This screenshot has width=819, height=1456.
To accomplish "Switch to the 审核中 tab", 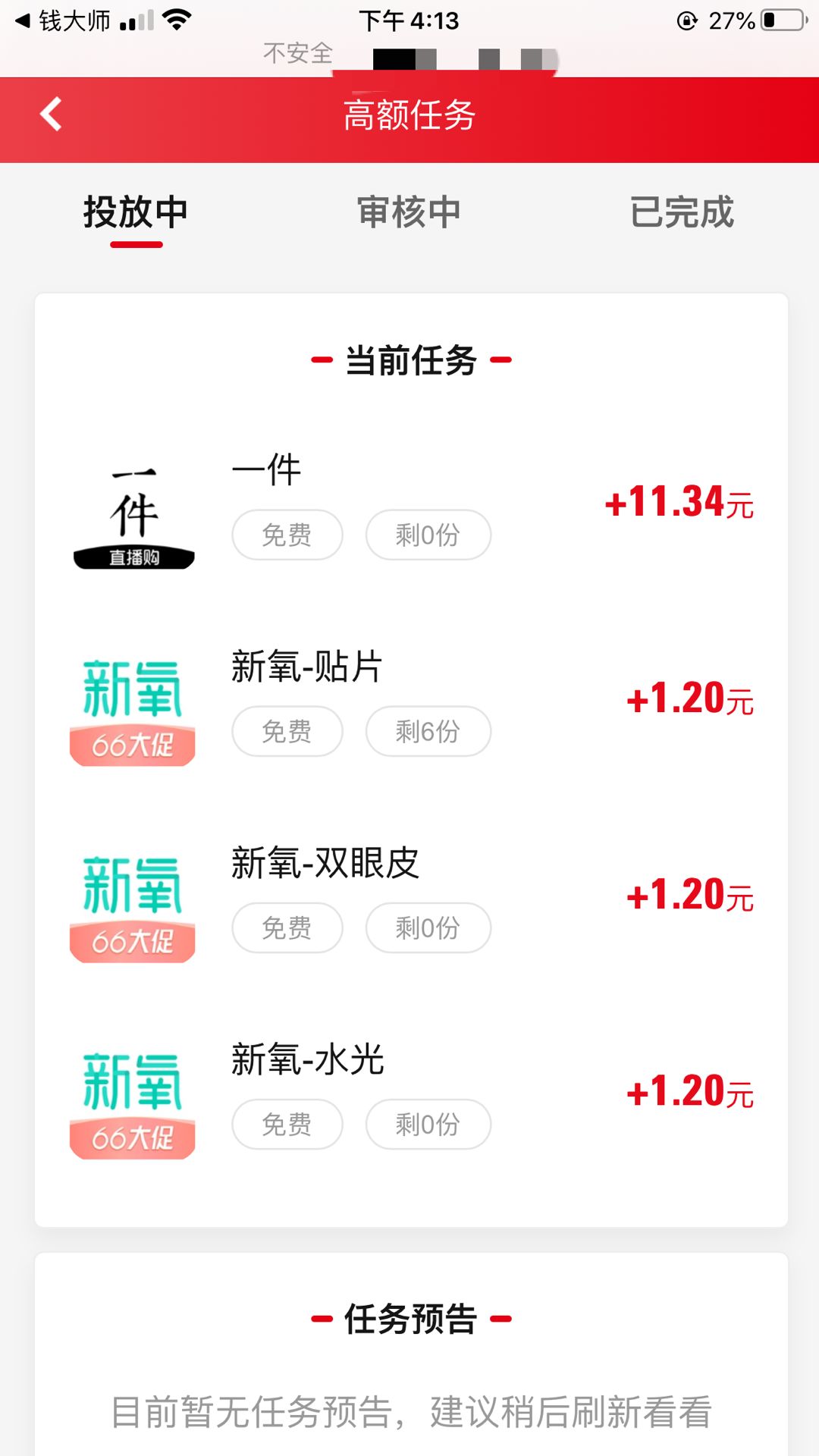I will 409,212.
